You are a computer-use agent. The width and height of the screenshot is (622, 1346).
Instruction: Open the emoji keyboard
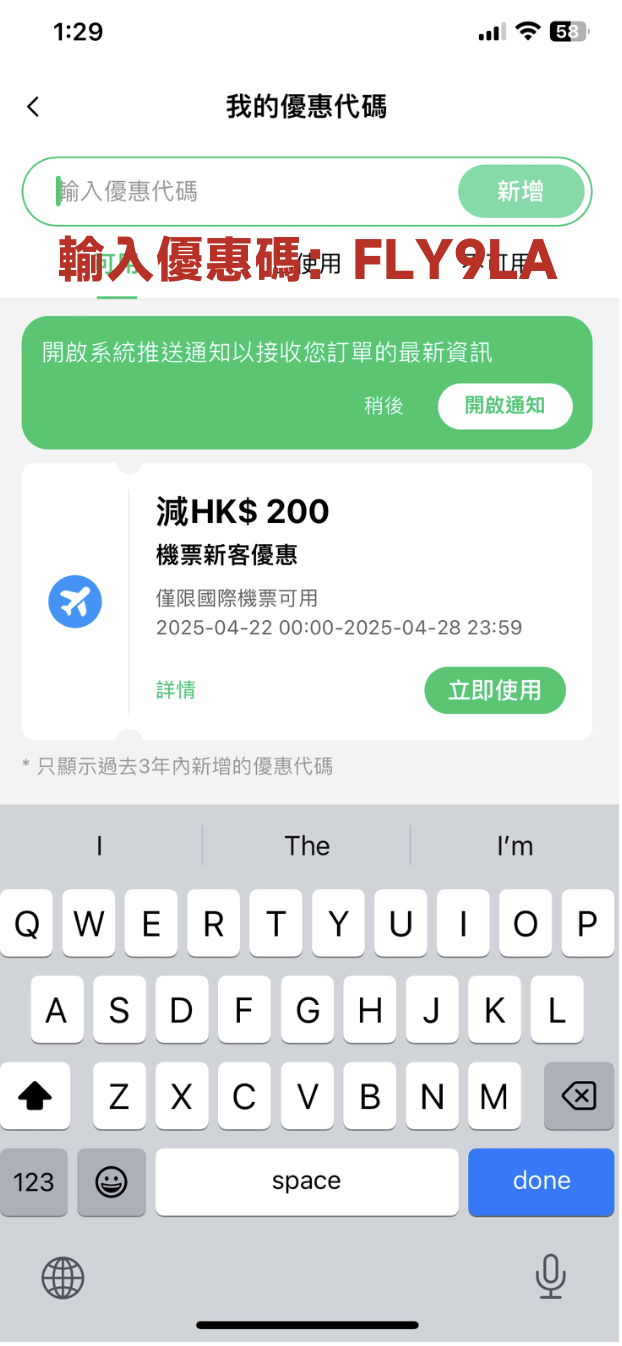point(111,1182)
